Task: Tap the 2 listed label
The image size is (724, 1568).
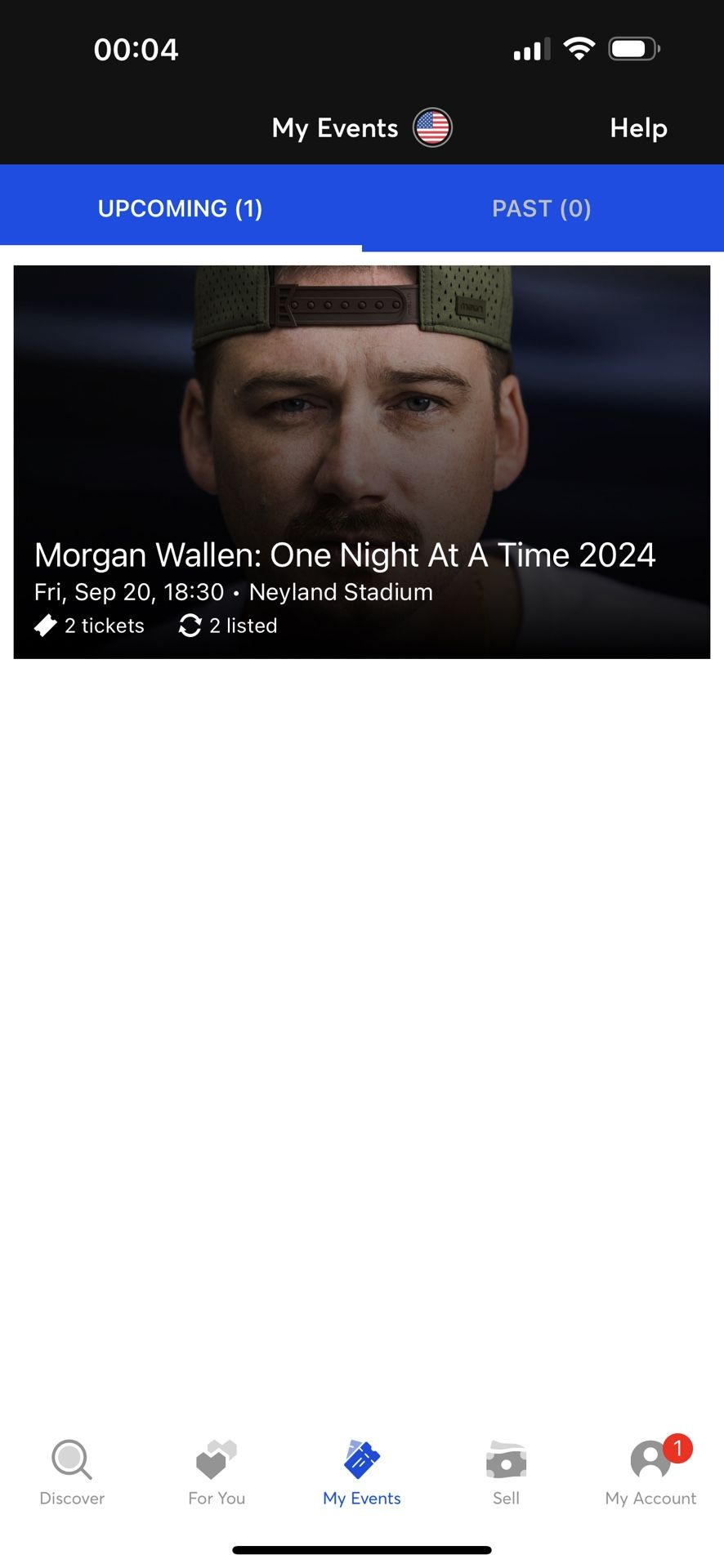Action: [x=244, y=626]
